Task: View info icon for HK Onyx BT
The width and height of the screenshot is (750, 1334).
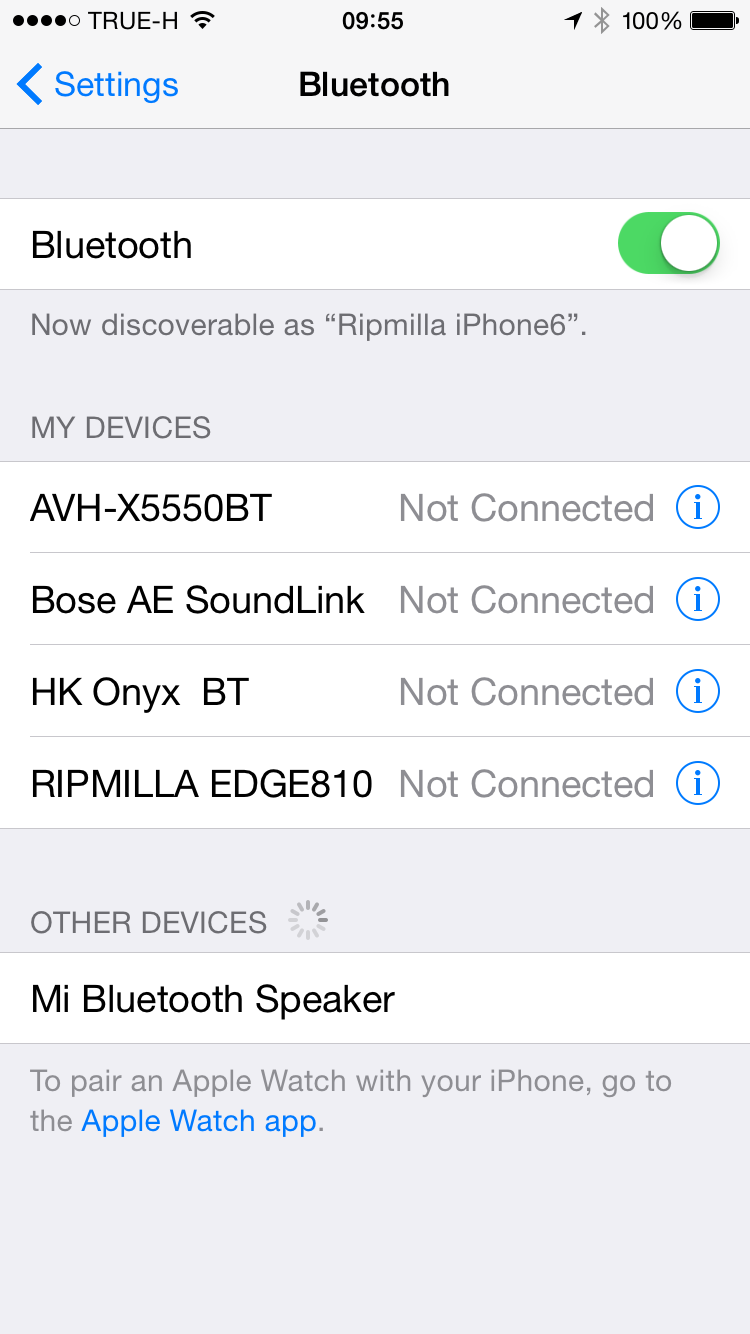Action: click(x=697, y=692)
